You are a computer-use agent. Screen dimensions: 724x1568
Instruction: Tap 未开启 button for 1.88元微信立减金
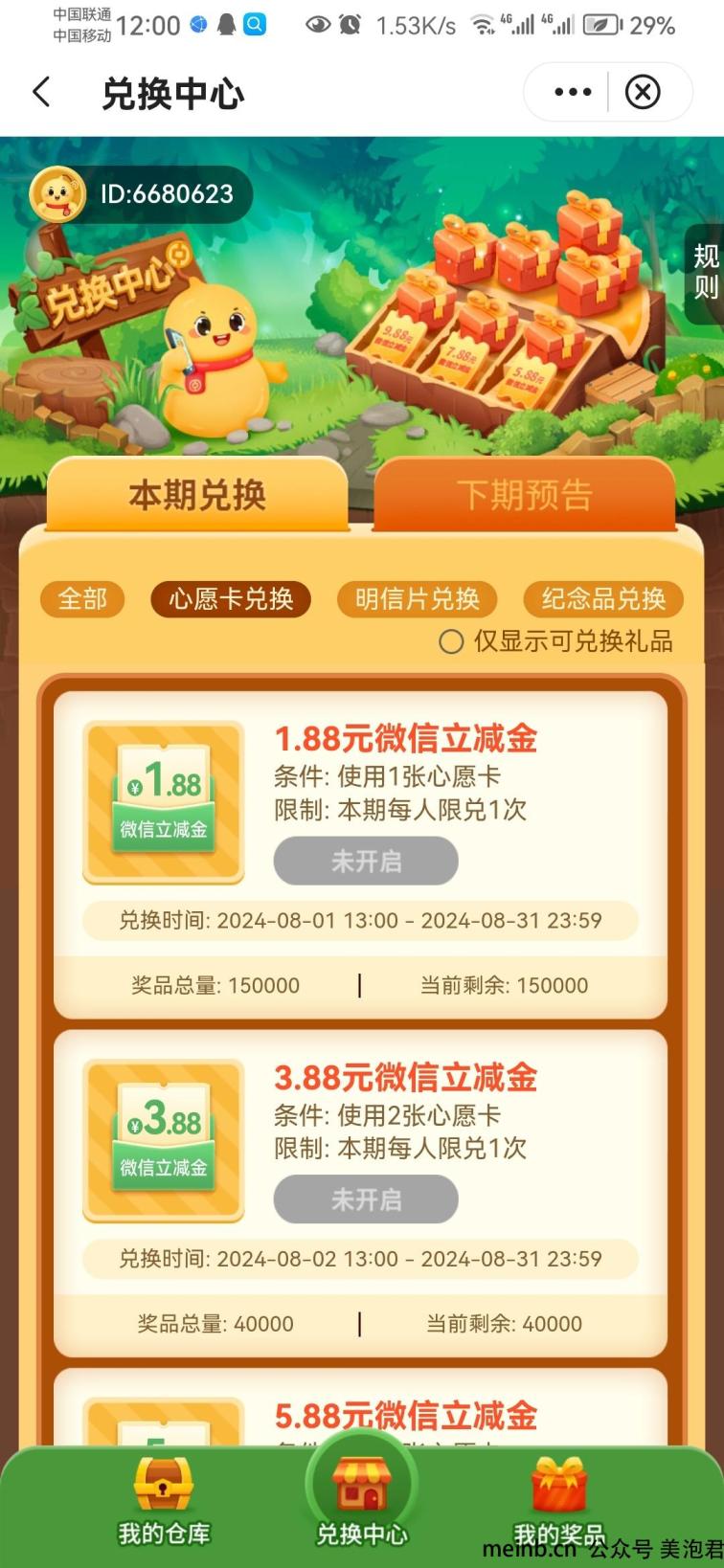(366, 862)
